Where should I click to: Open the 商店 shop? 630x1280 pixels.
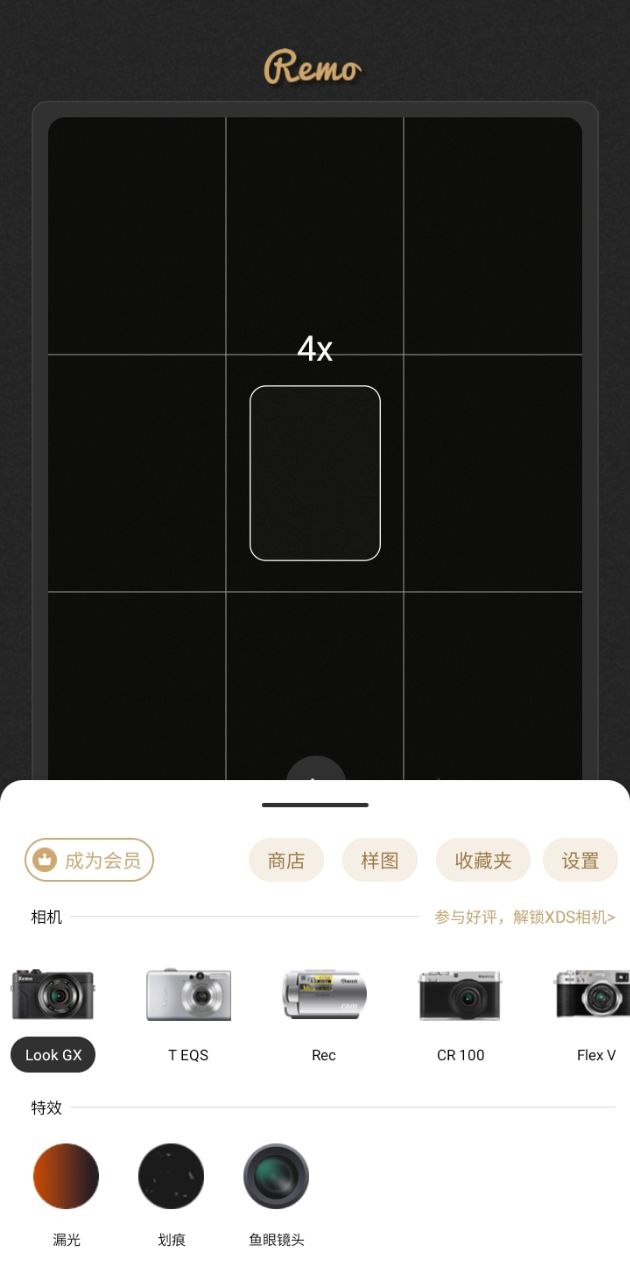click(286, 860)
